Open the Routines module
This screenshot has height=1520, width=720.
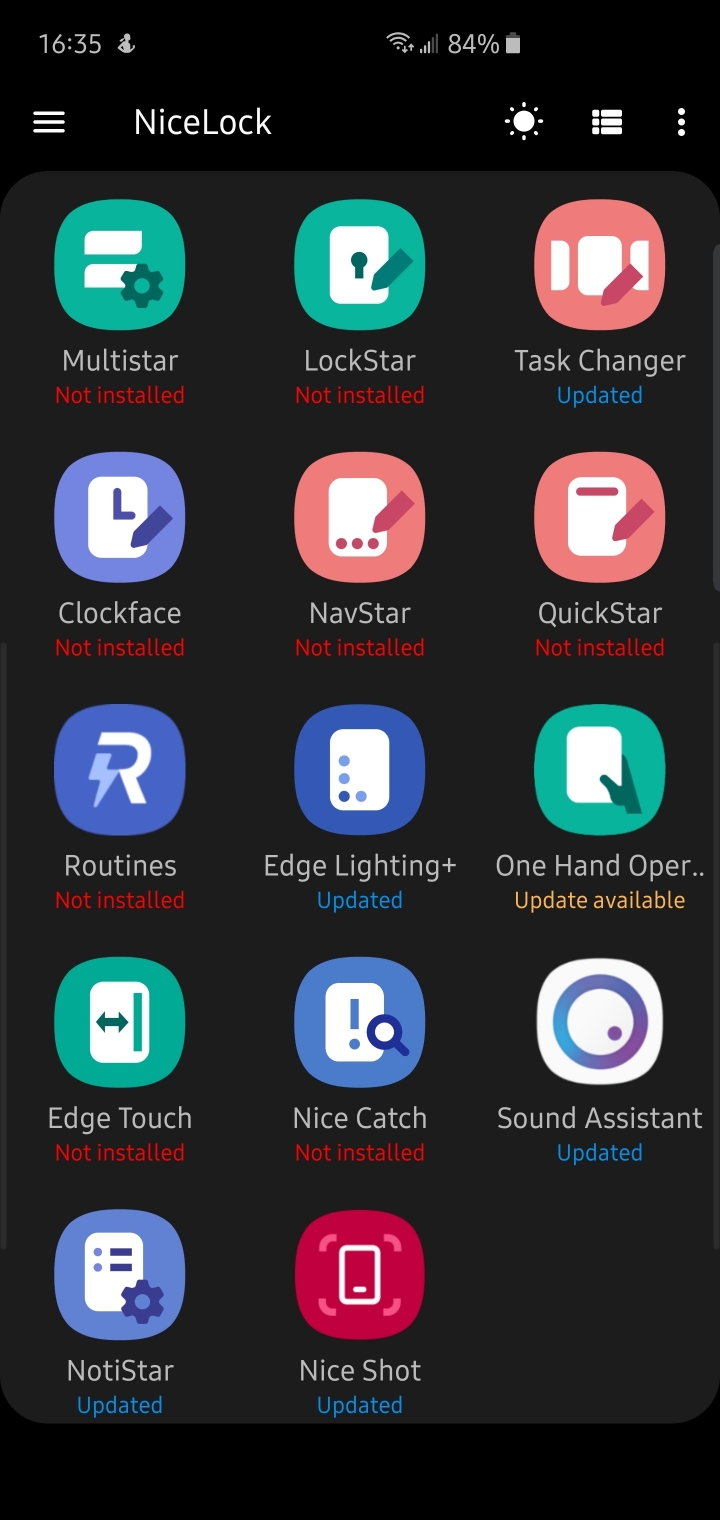tap(120, 770)
